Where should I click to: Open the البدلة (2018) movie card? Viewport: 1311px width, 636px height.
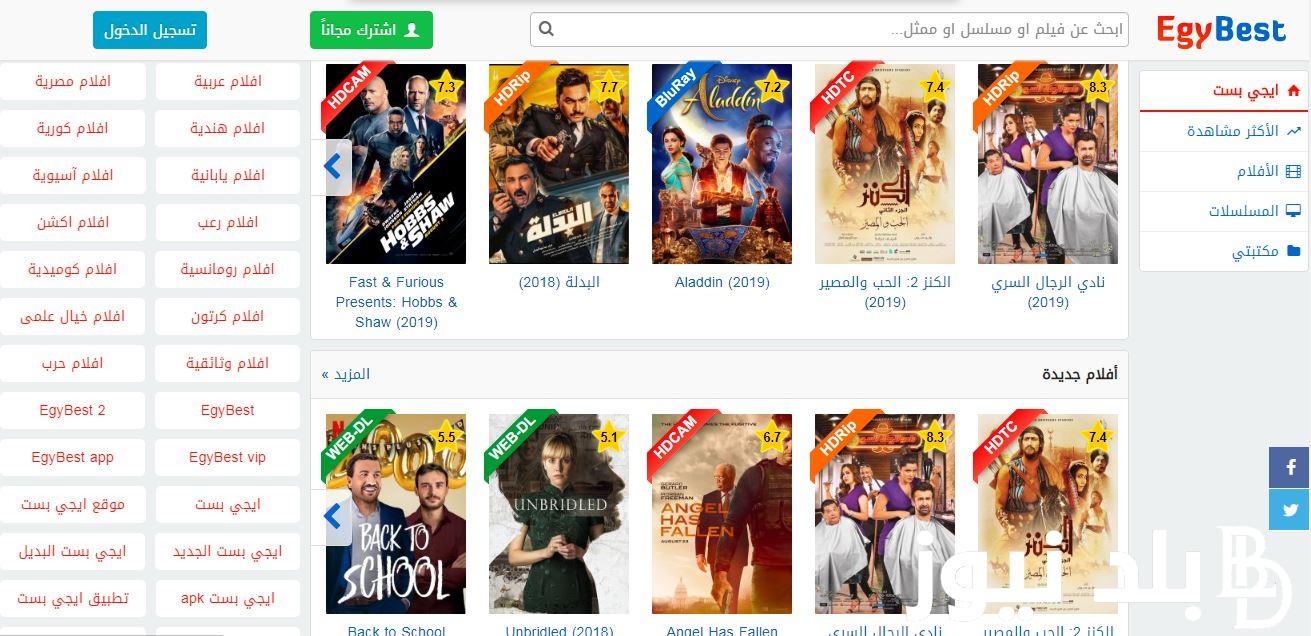pos(558,164)
